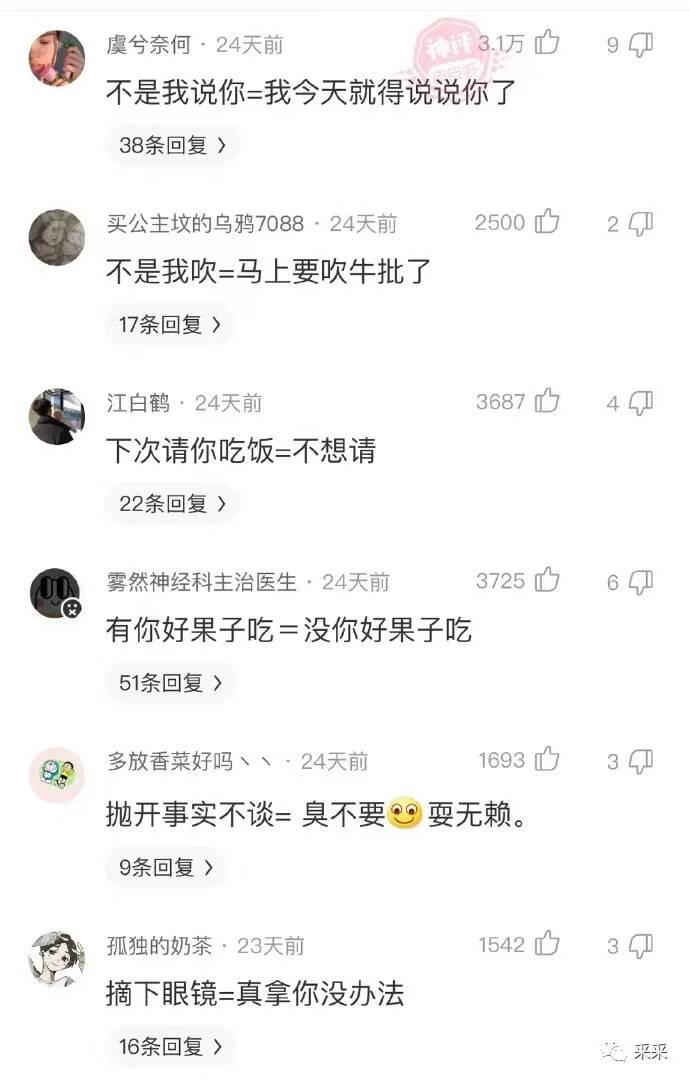690x1082 pixels.
Task: Like 江白鹤's comment
Action: pos(547,402)
